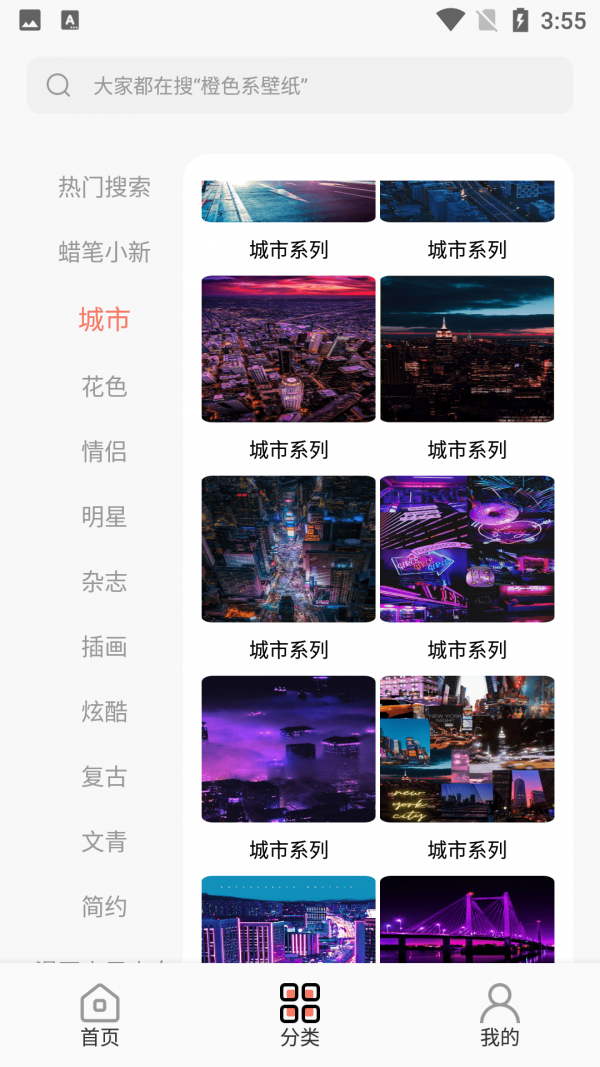Screen dimensions: 600x1067
Task: Open the 炫酷 category
Action: (x=104, y=711)
